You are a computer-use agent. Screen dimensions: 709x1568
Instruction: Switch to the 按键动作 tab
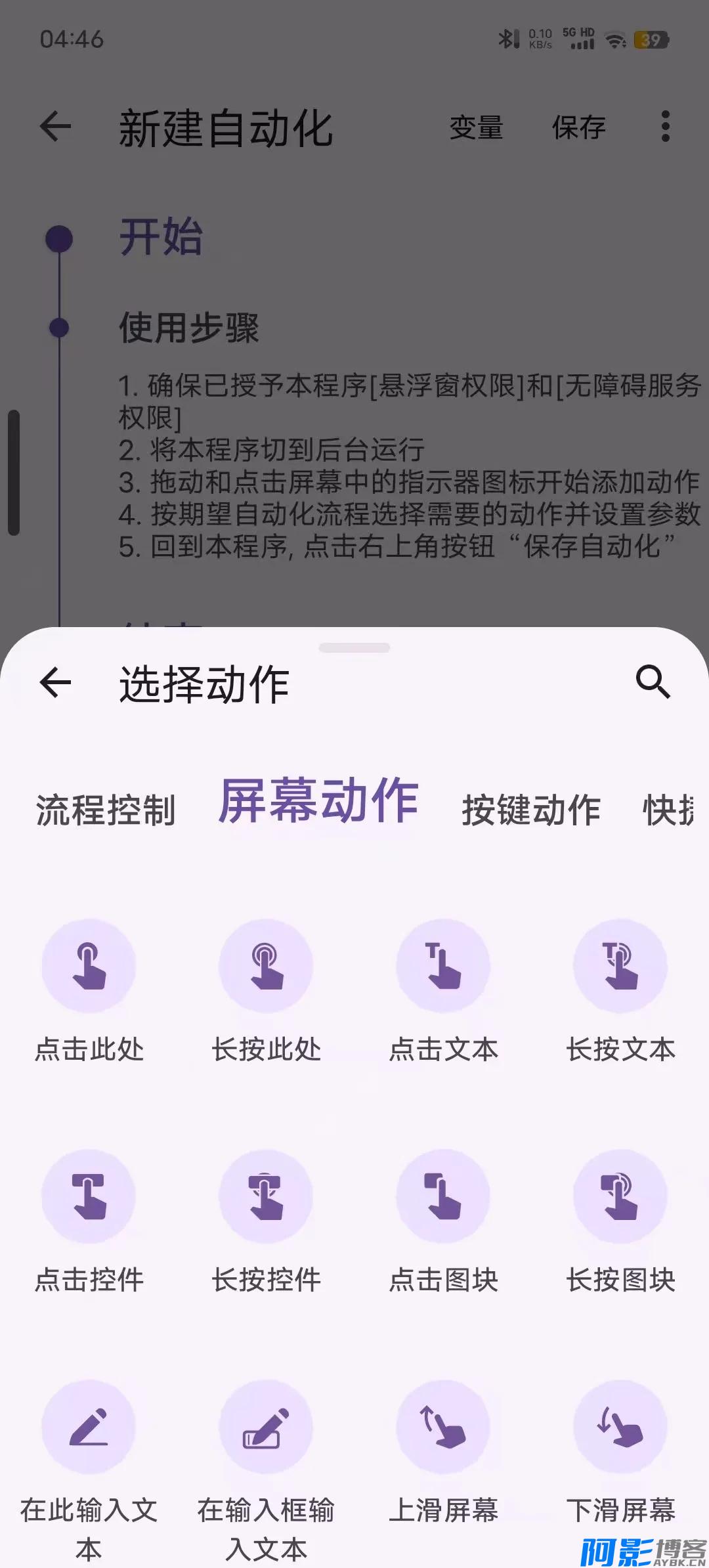click(532, 811)
